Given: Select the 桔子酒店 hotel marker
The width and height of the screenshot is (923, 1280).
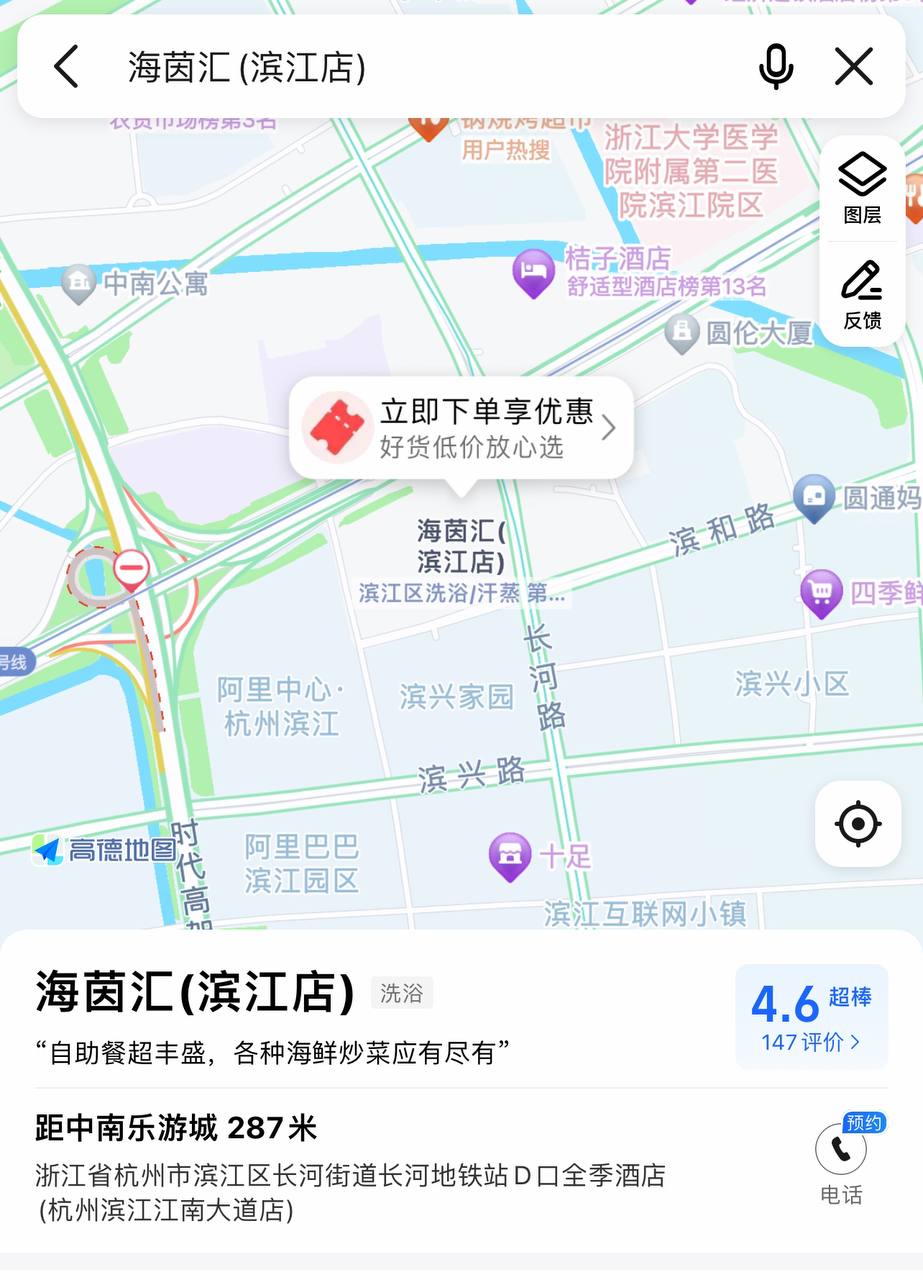Looking at the screenshot, I should 533,271.
